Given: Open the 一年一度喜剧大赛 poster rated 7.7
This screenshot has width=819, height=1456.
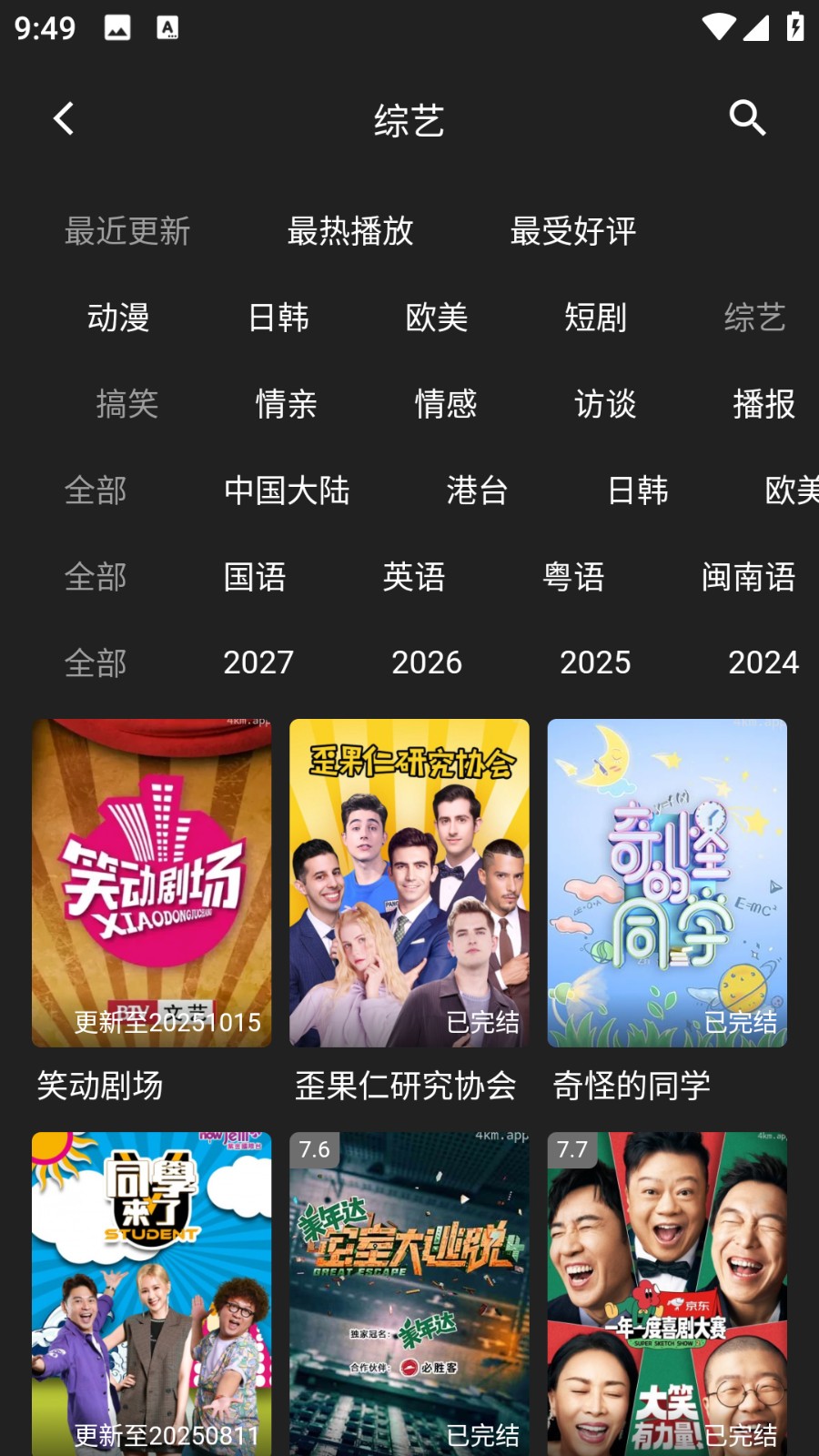Looking at the screenshot, I should (667, 1292).
